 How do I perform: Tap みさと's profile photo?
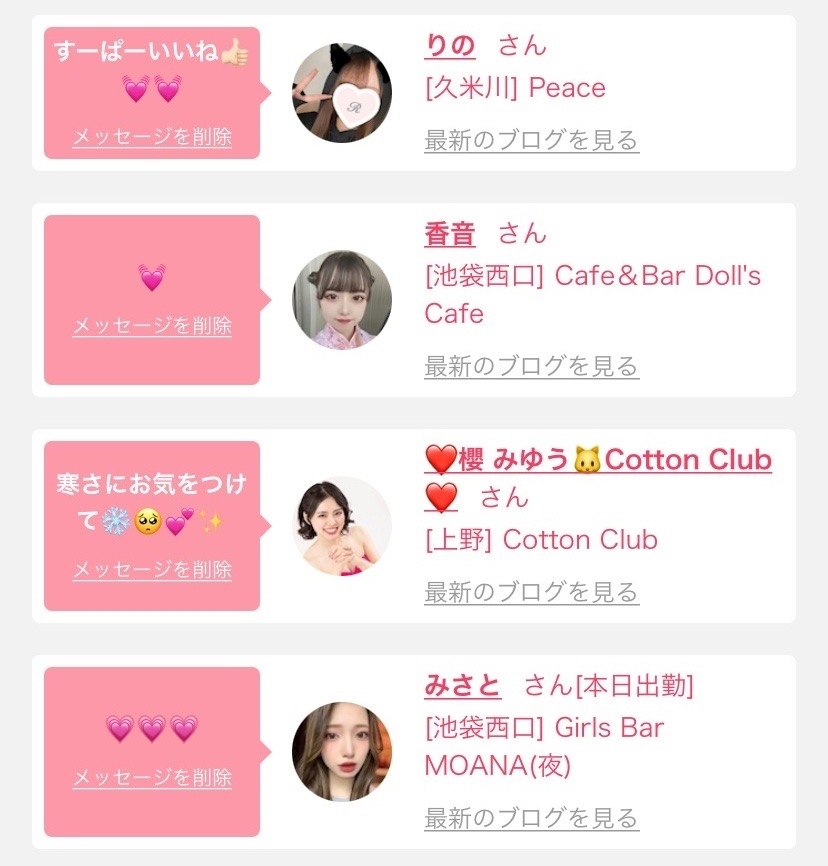point(342,751)
